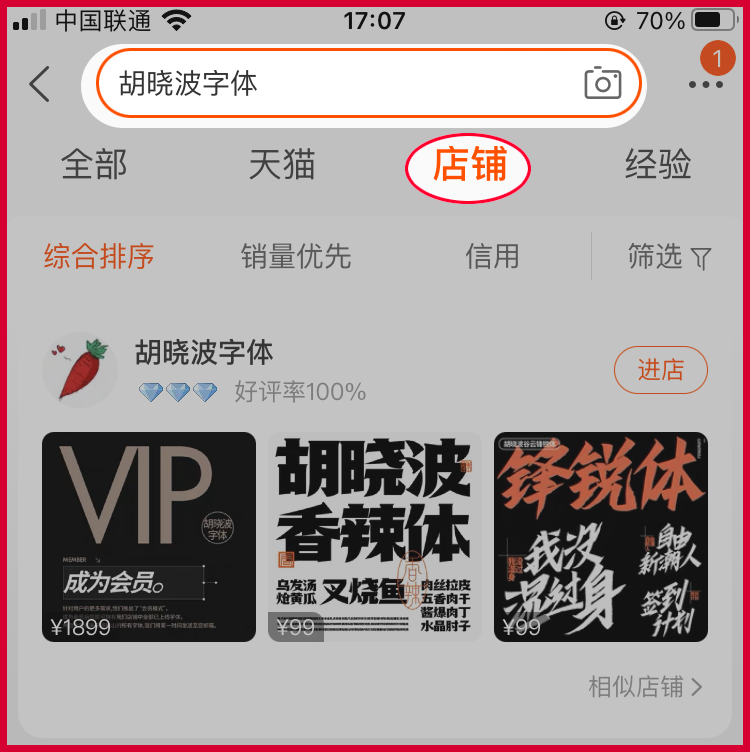
Task: Go back with the arrow icon
Action: 40,84
